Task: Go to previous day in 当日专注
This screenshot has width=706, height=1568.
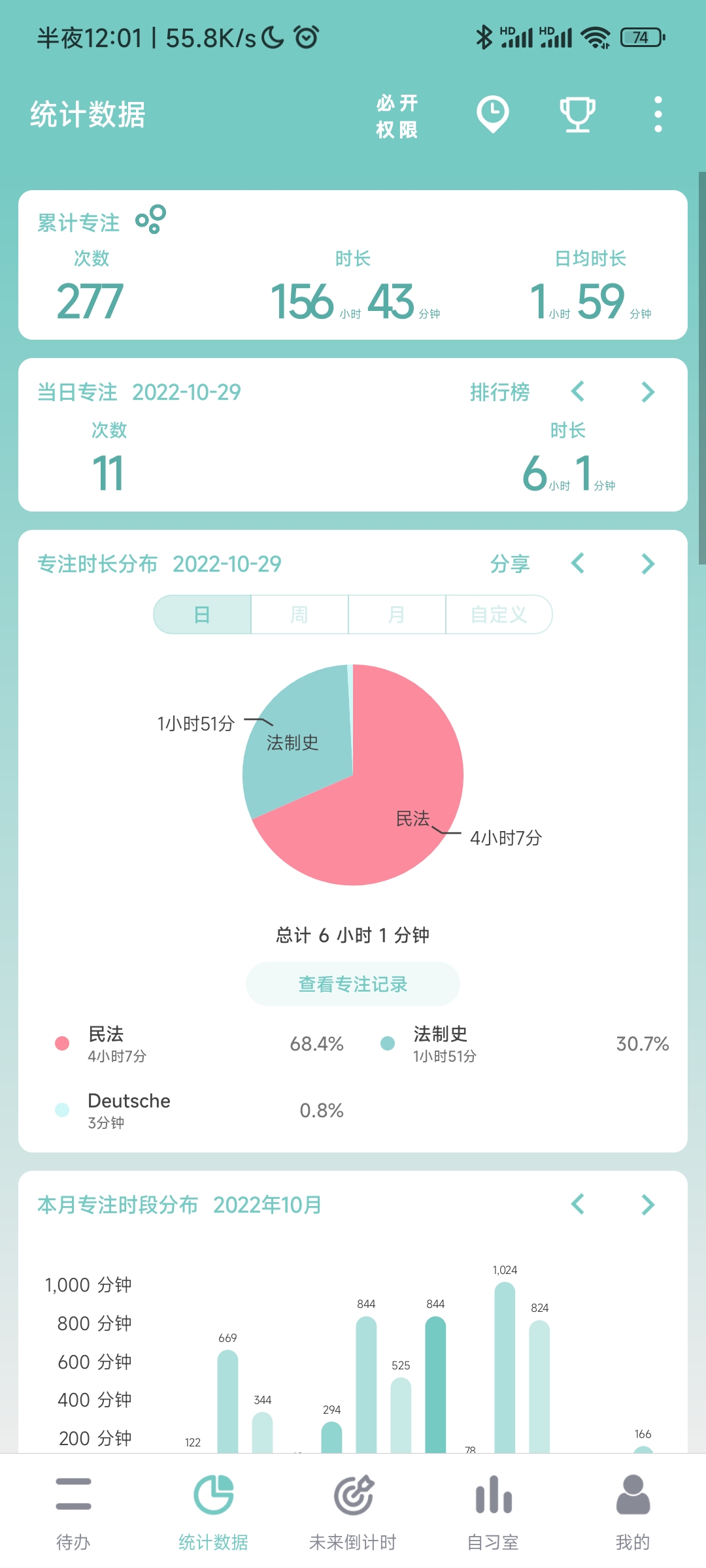Action: [578, 392]
